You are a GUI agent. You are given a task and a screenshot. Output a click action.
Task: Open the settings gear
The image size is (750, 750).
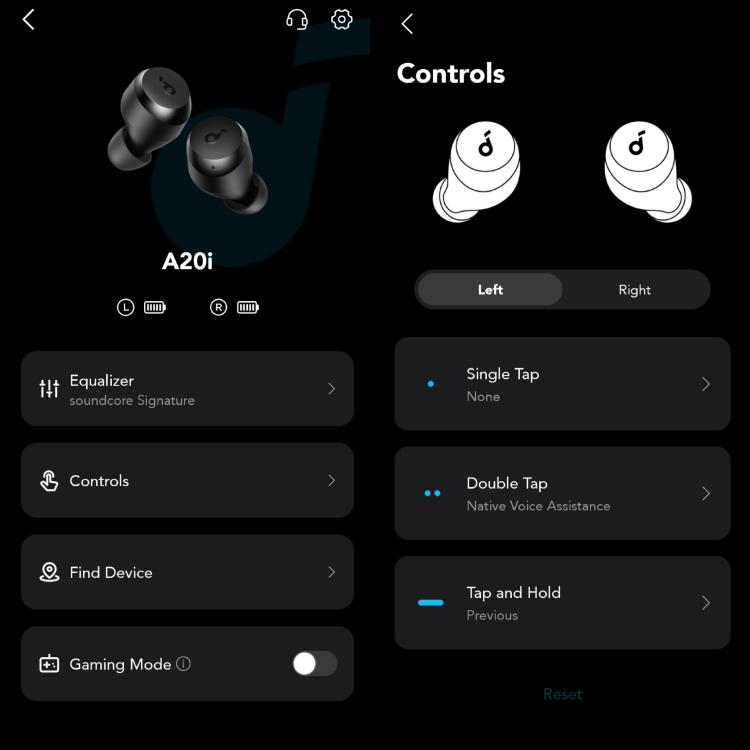tap(342, 20)
